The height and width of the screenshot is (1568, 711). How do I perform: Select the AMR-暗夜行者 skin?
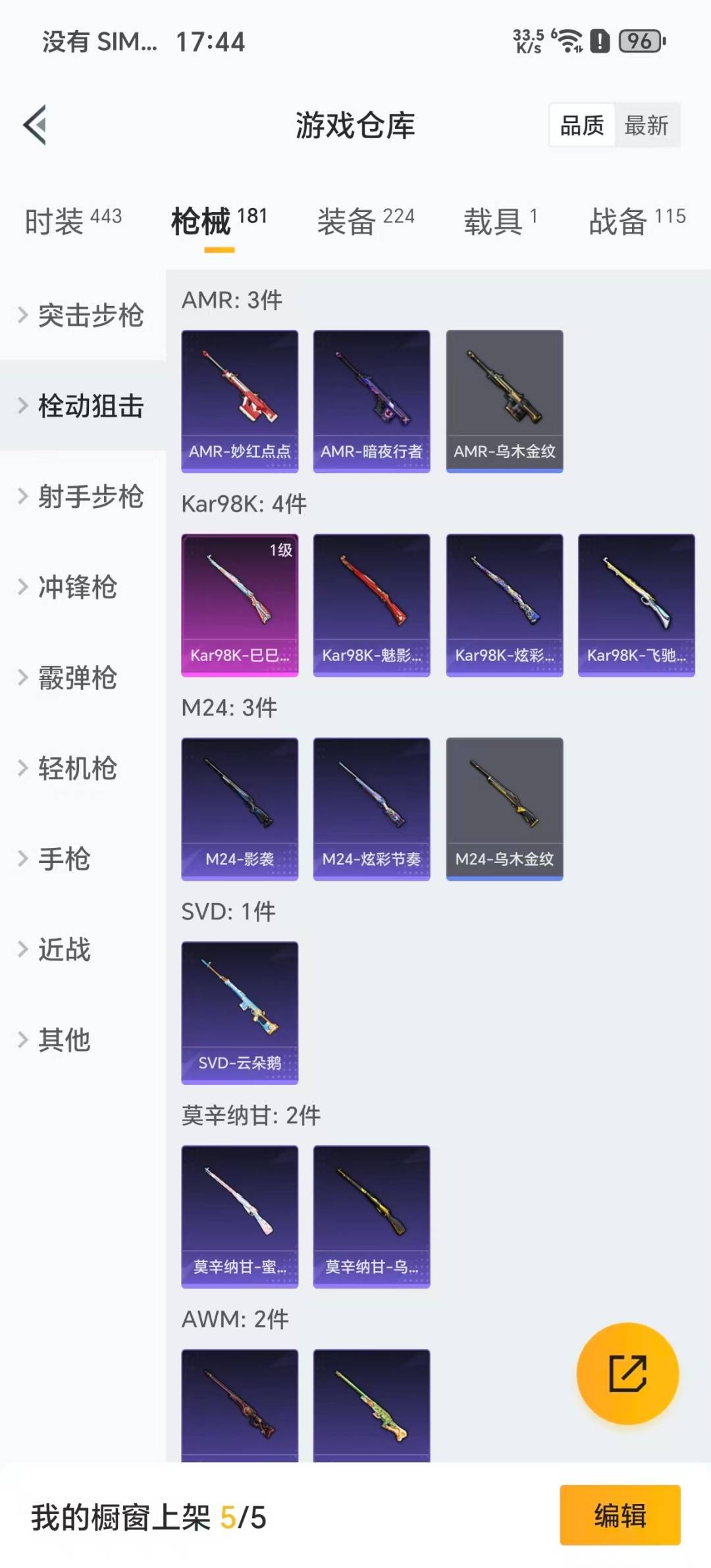click(x=371, y=398)
